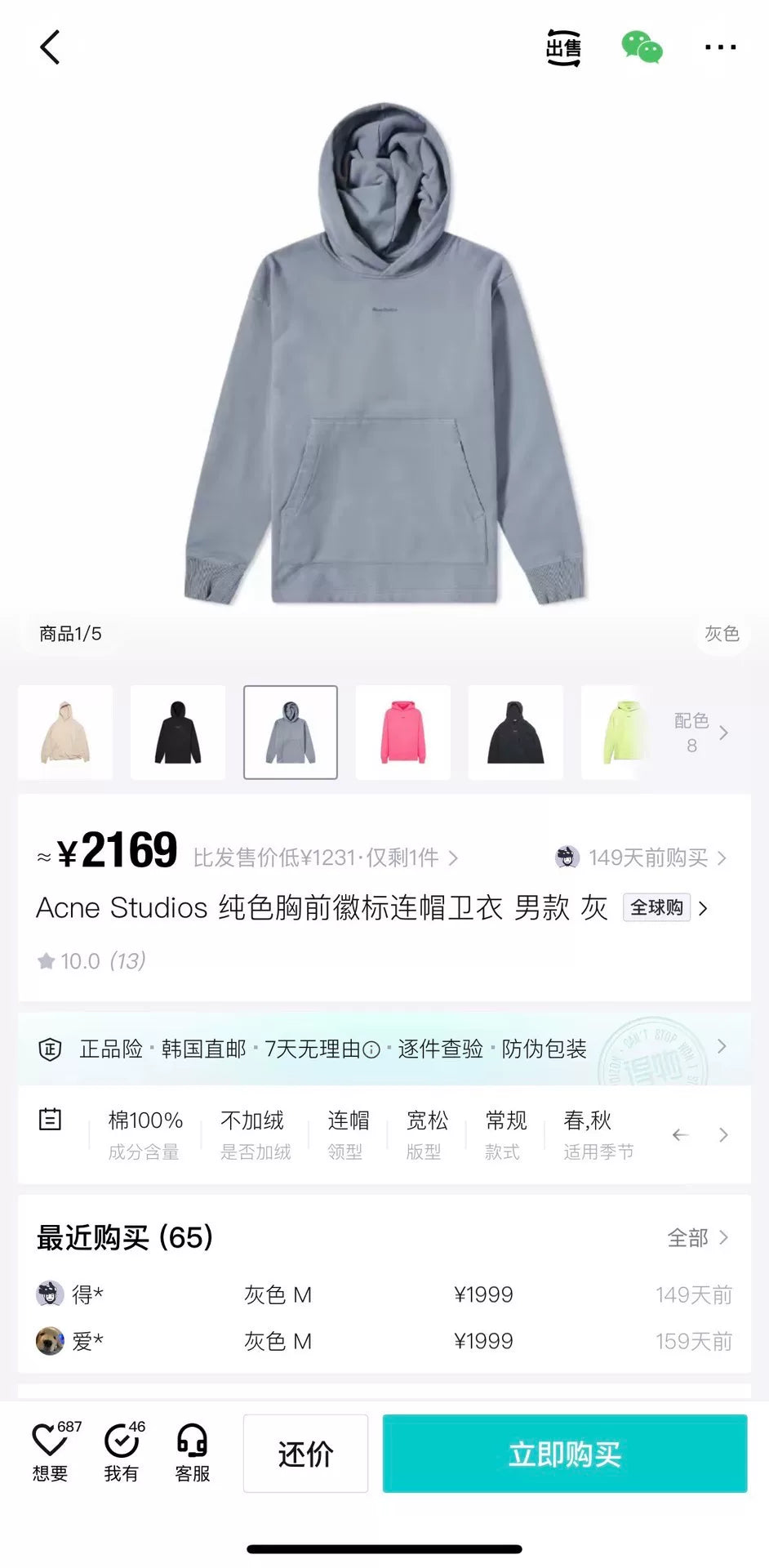Tap the authenticity badge icon beside 正品险

pyautogui.click(x=51, y=1048)
